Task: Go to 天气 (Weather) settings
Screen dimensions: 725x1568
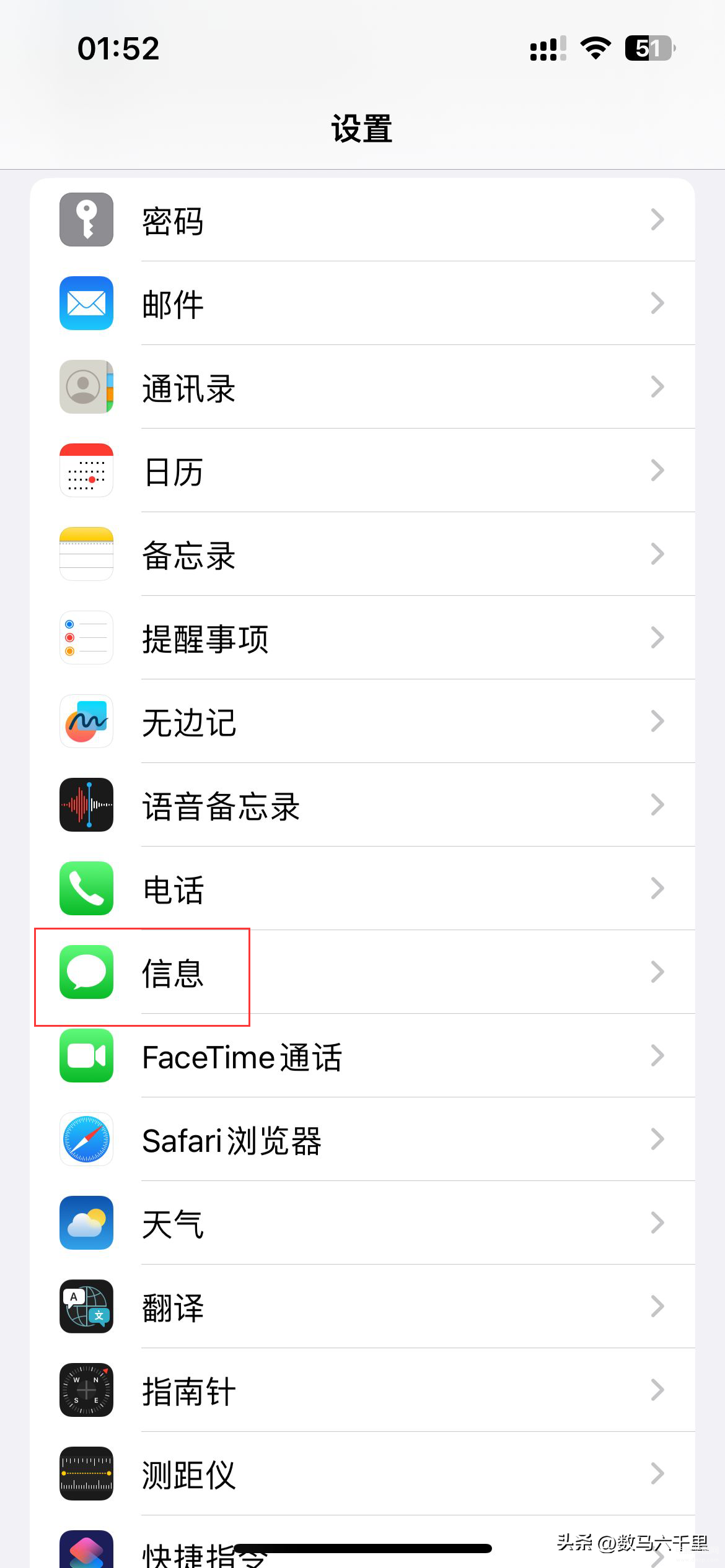Action: (362, 1223)
